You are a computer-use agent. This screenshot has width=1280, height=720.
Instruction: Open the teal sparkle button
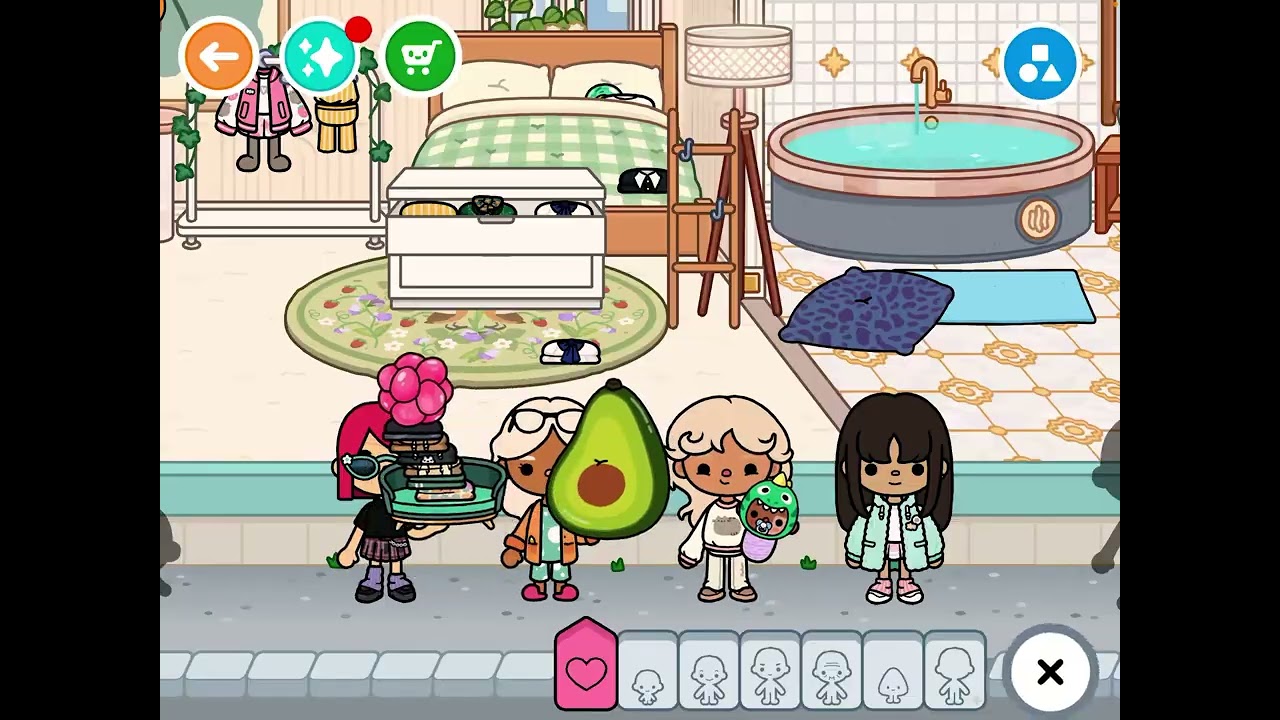point(320,57)
